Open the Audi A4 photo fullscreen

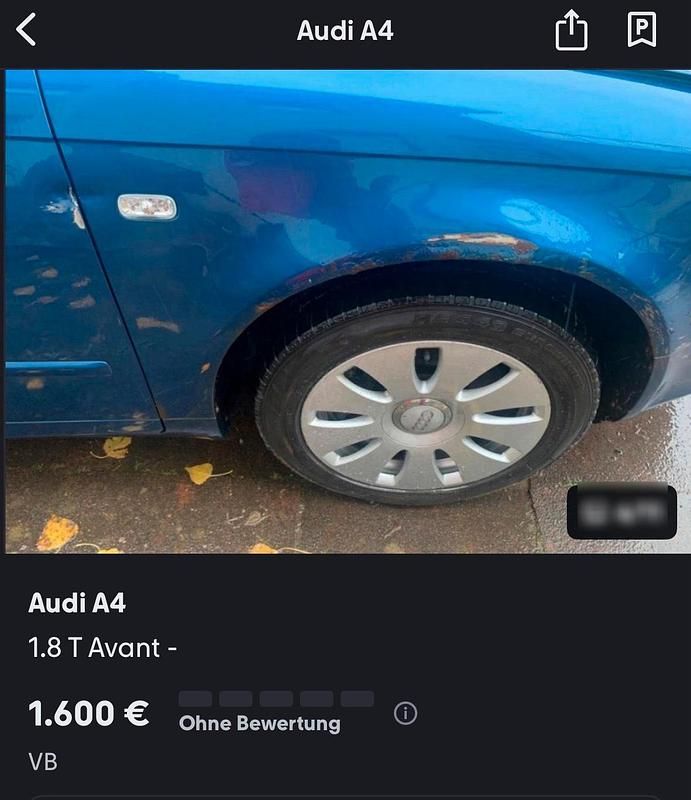(x=345, y=310)
